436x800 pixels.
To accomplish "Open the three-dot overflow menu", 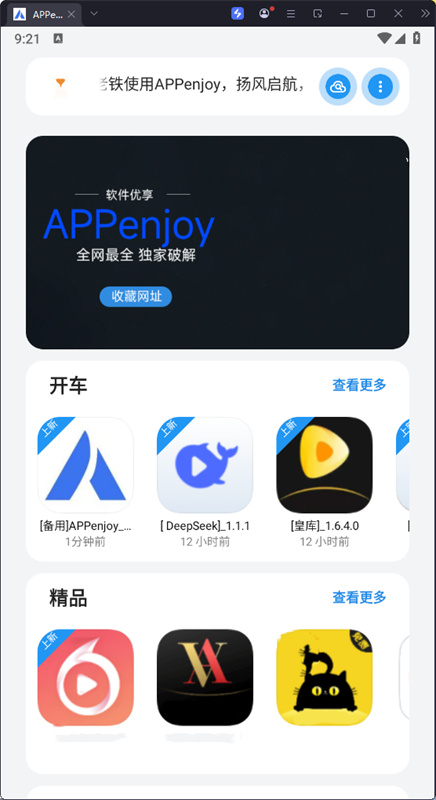I will click(x=380, y=87).
